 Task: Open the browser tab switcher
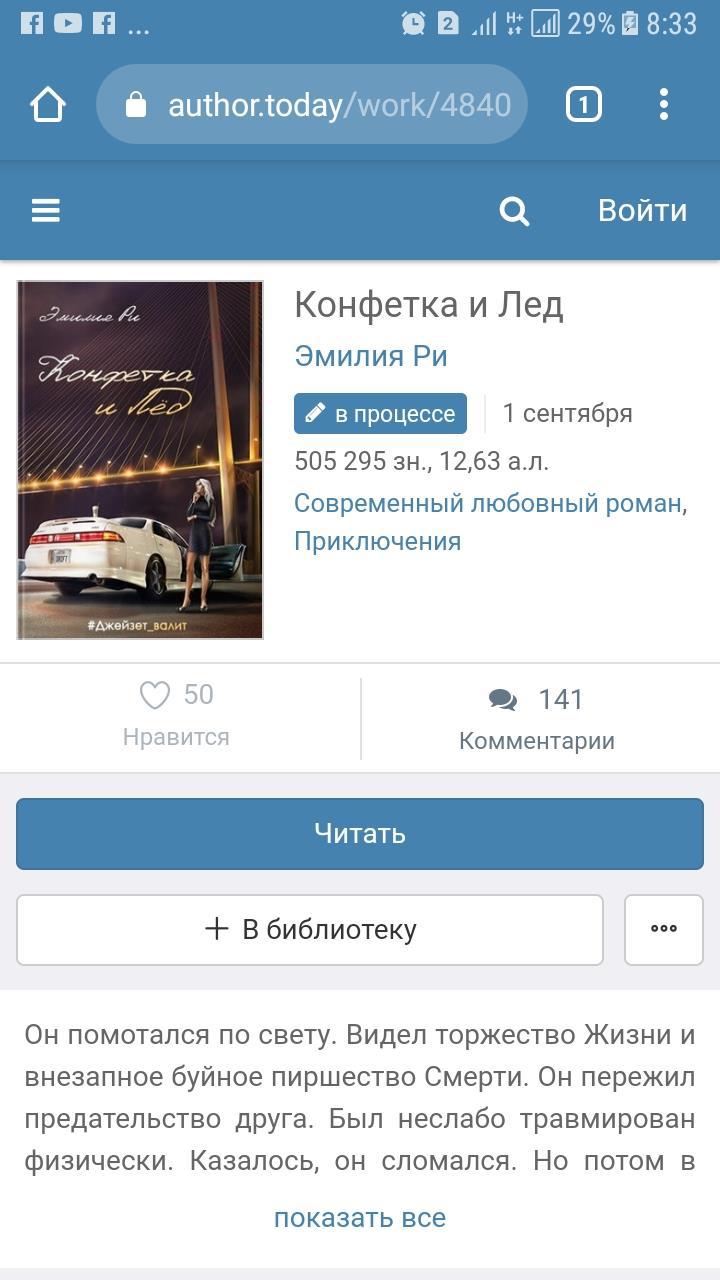point(583,104)
